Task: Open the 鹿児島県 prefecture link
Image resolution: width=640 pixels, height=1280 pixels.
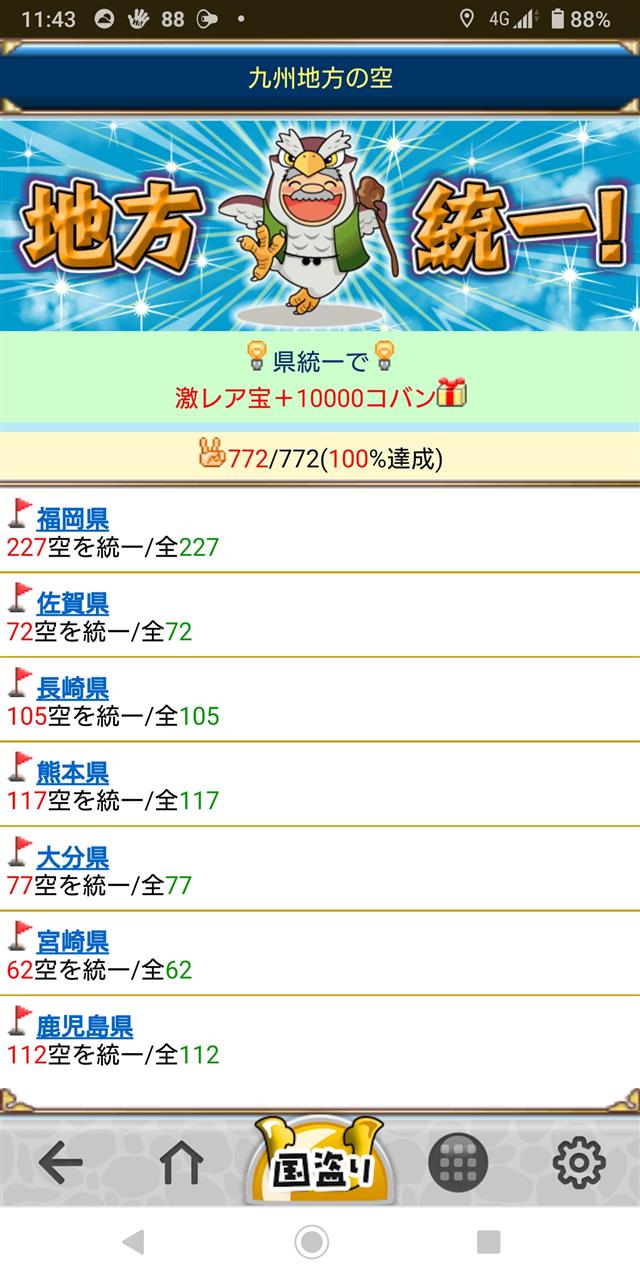Action: click(85, 1026)
